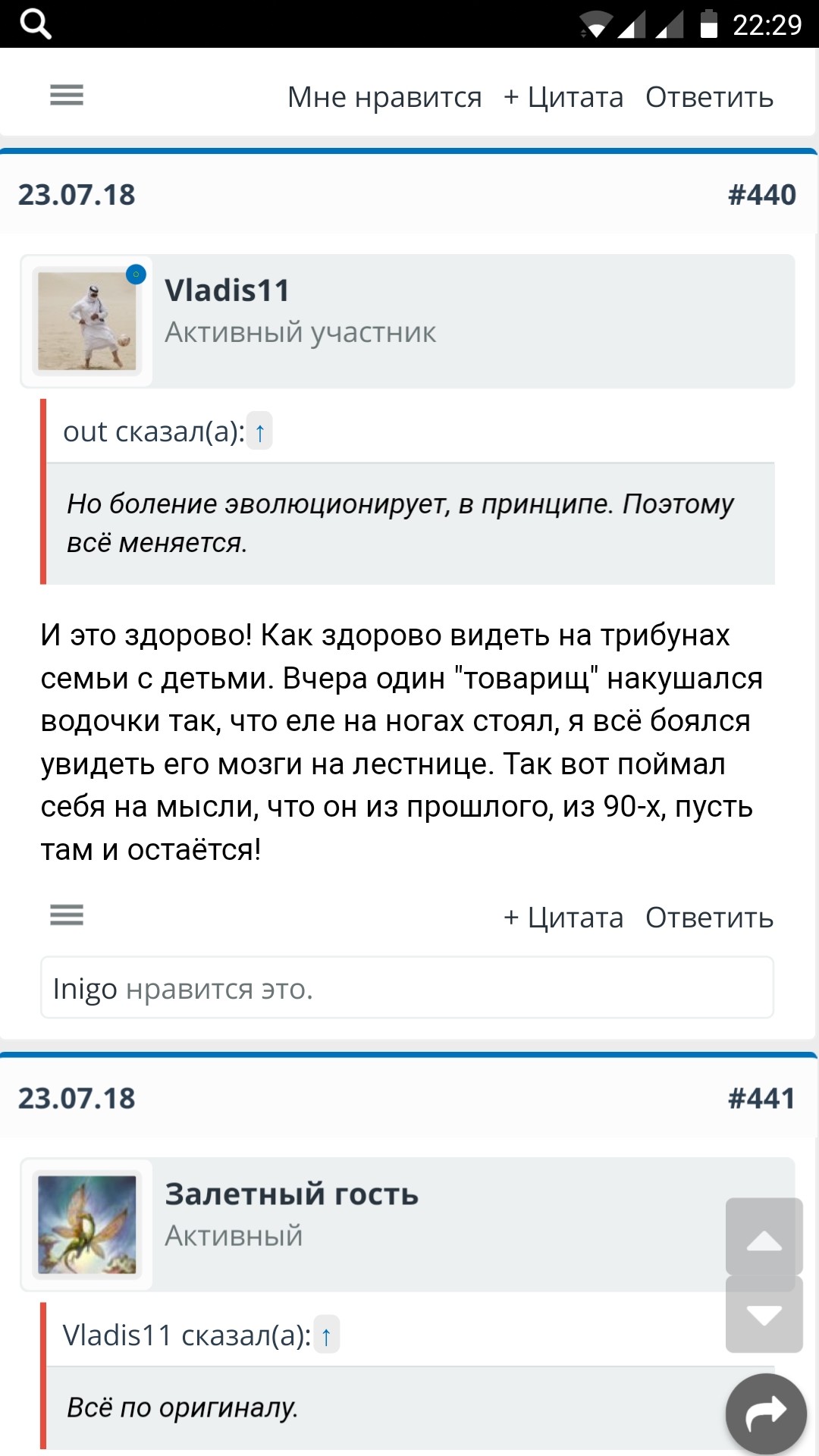Tap the scroll-up arrow button
Image resolution: width=819 pixels, height=1456 pixels.
coord(764,1238)
